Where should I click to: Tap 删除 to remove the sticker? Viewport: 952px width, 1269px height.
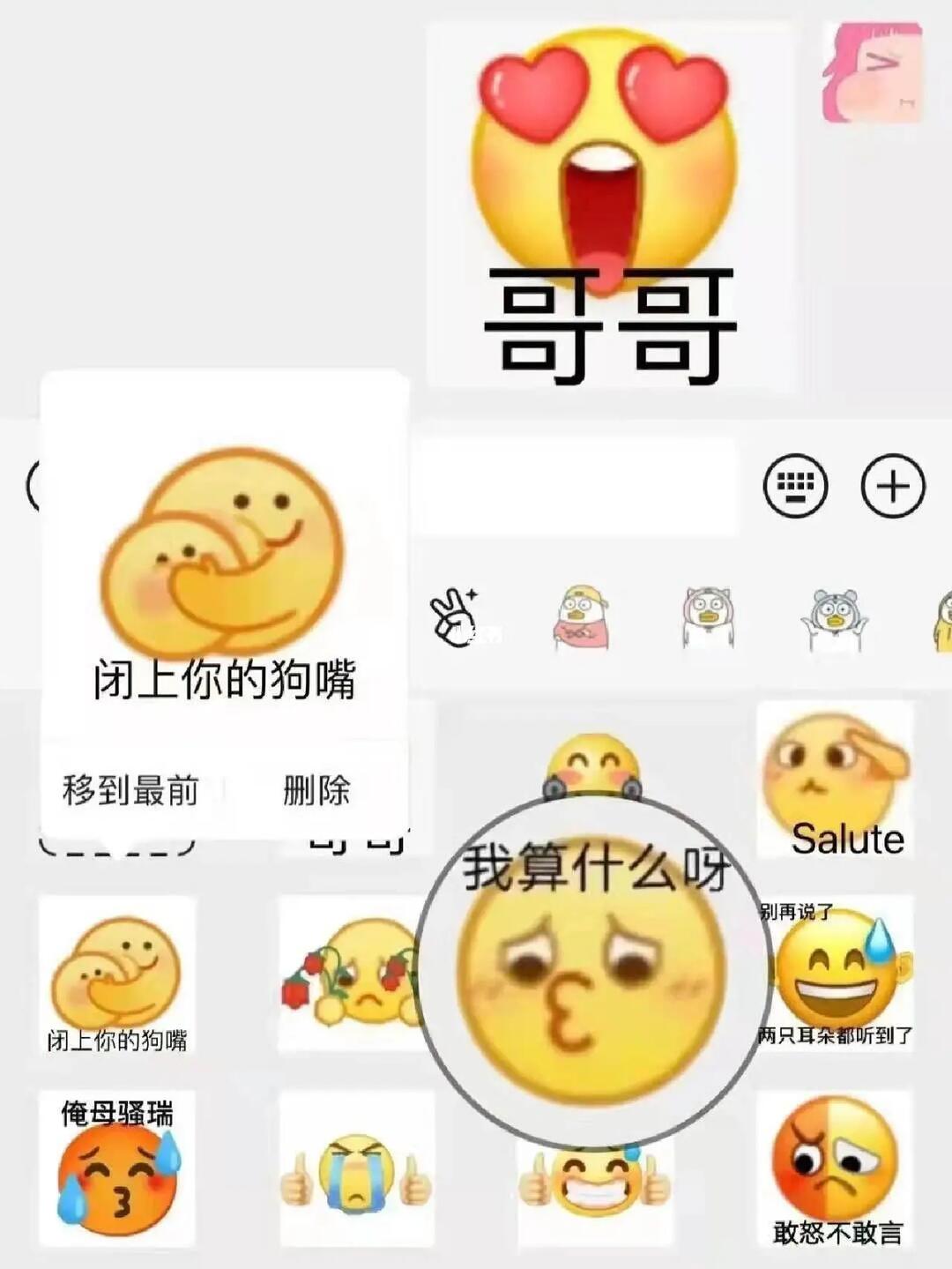[x=316, y=790]
